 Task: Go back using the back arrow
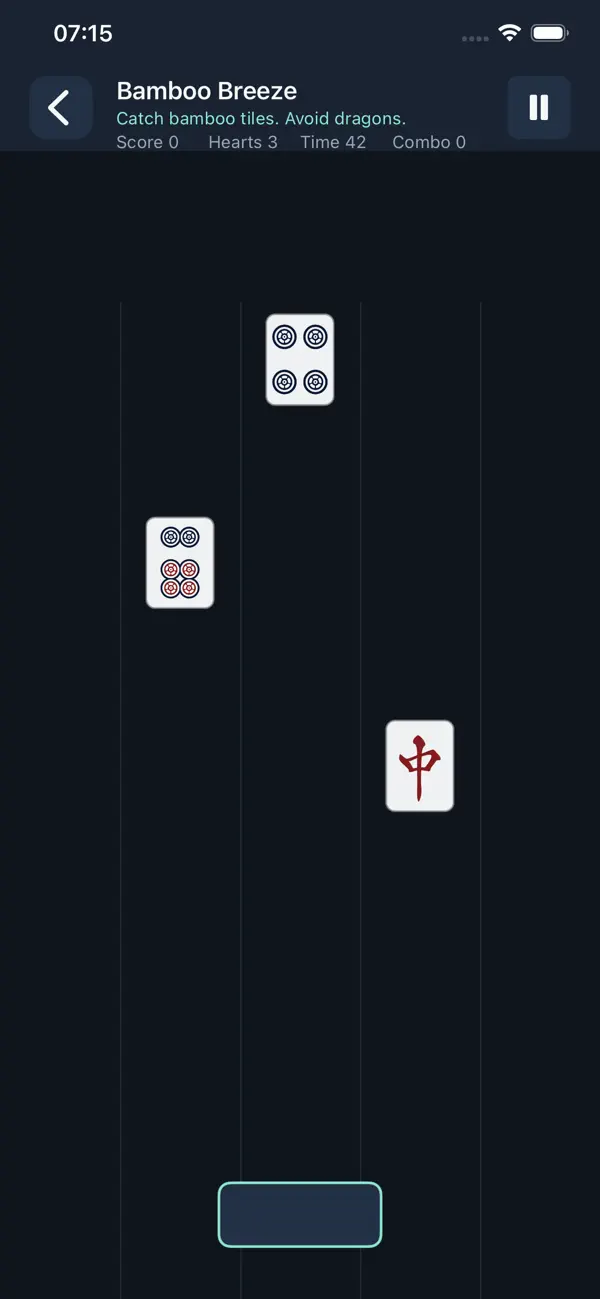(x=60, y=107)
